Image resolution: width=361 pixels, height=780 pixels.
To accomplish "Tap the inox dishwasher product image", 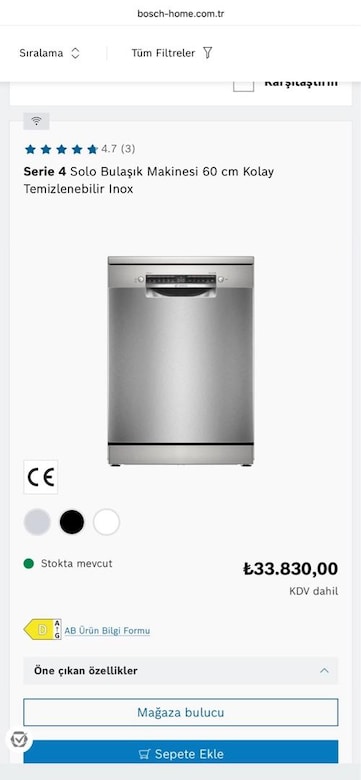I will [180, 361].
